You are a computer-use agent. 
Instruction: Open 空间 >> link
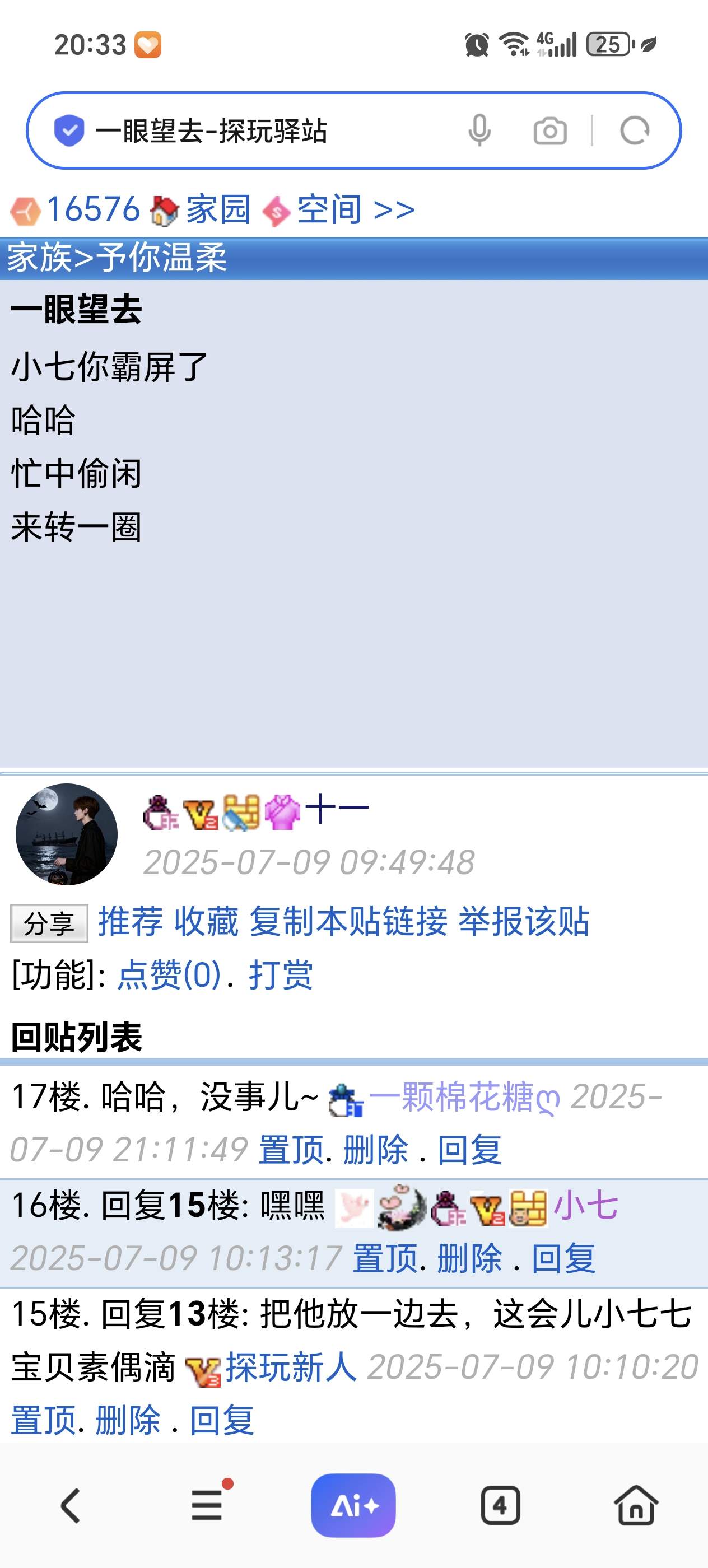[356, 209]
